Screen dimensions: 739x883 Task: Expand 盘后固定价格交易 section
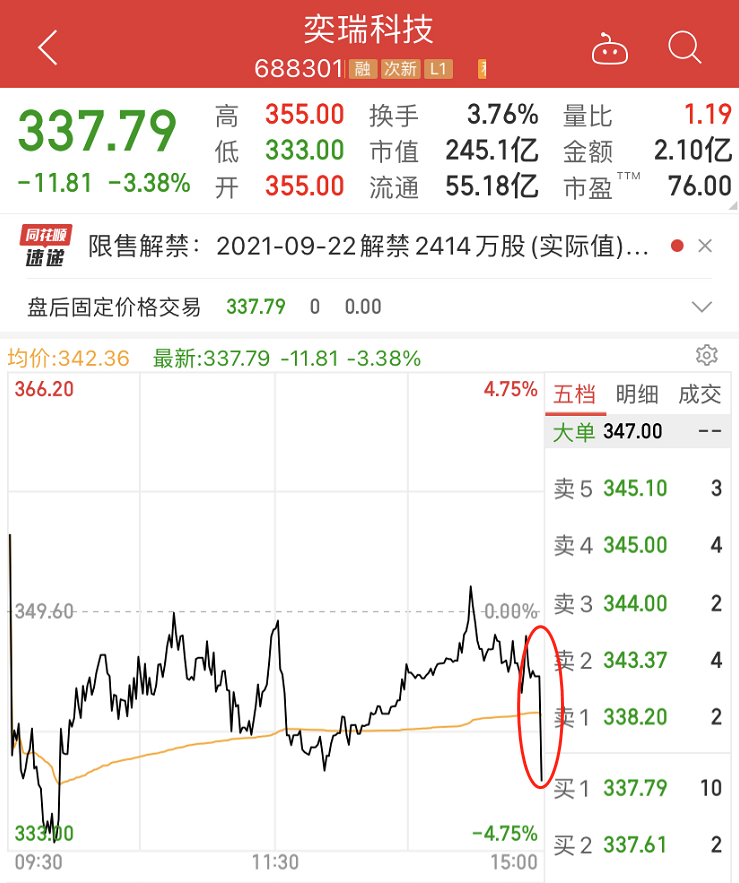(x=701, y=306)
